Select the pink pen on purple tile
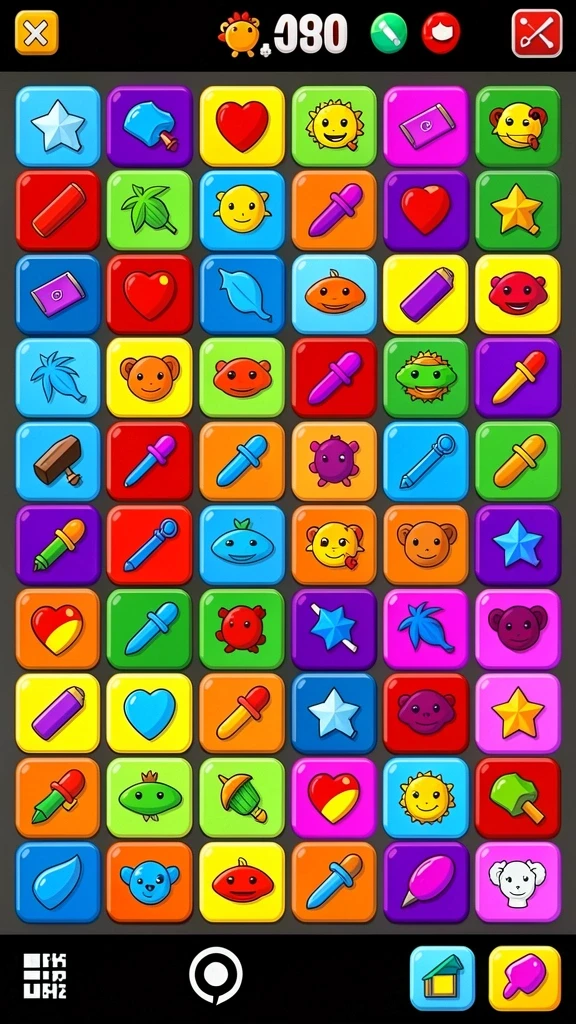The image size is (576, 1024). 426,882
